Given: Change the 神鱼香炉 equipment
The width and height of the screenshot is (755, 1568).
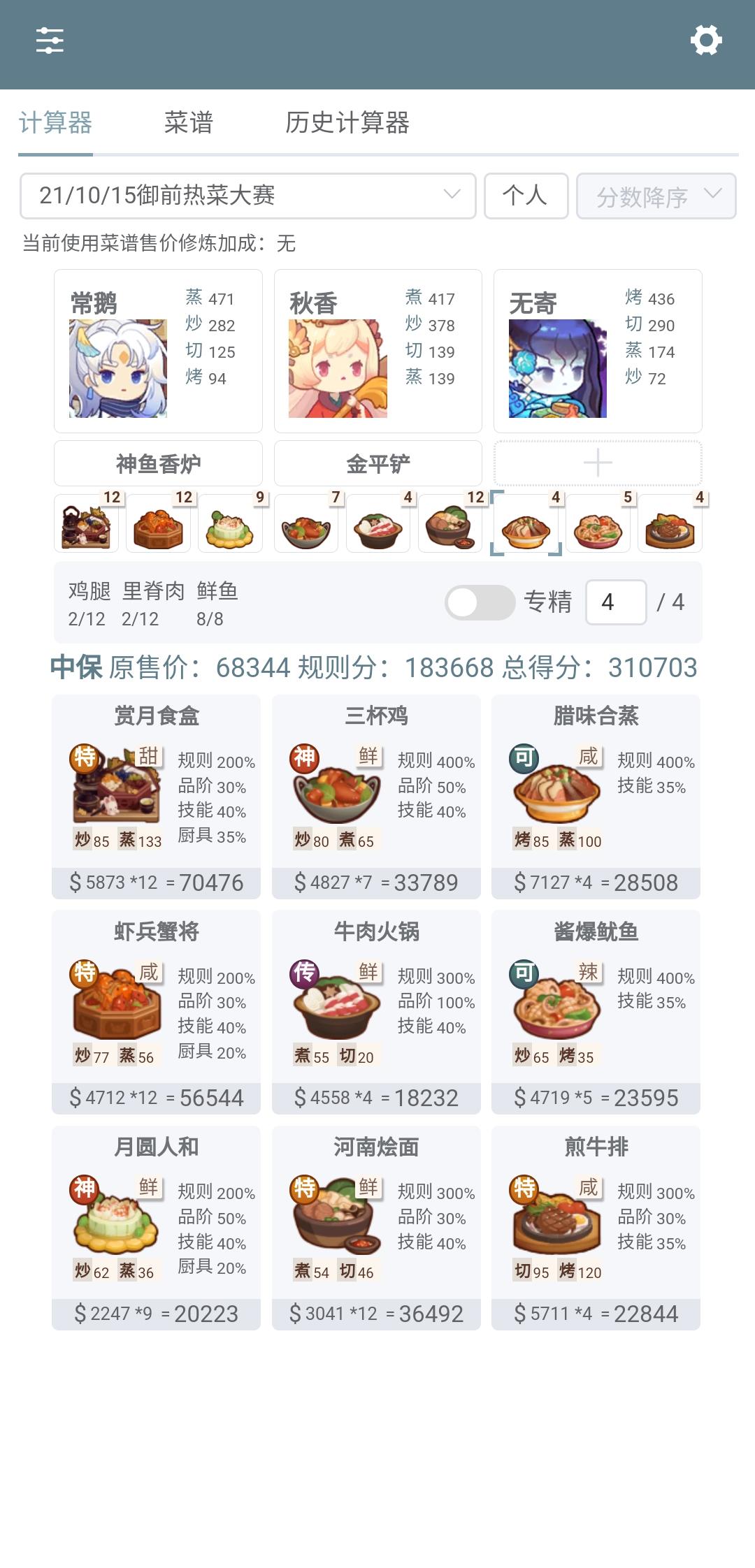Looking at the screenshot, I should coord(158,463).
